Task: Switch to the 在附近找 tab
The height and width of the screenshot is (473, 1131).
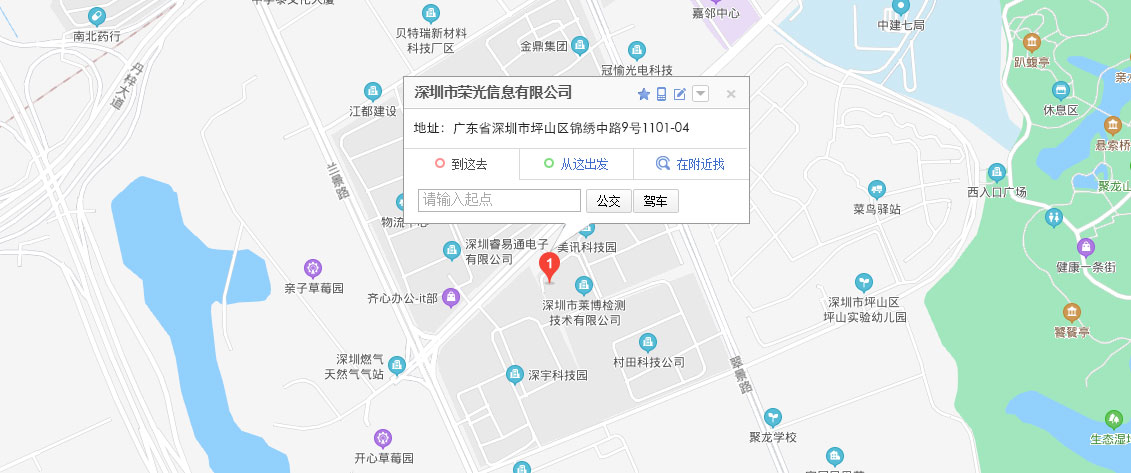Action: click(x=690, y=164)
